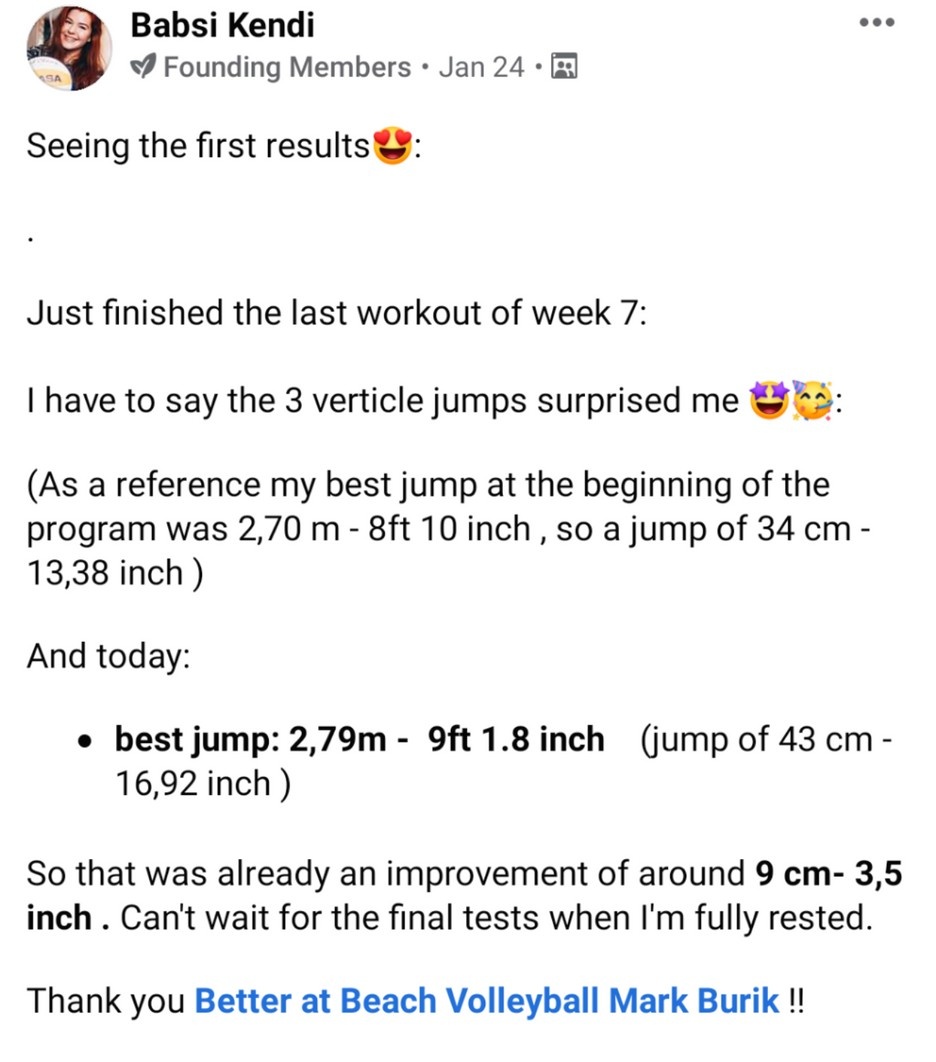Open Mark Burik's tagged profile
Viewport: 936px width, 1062px height.
(694, 1000)
